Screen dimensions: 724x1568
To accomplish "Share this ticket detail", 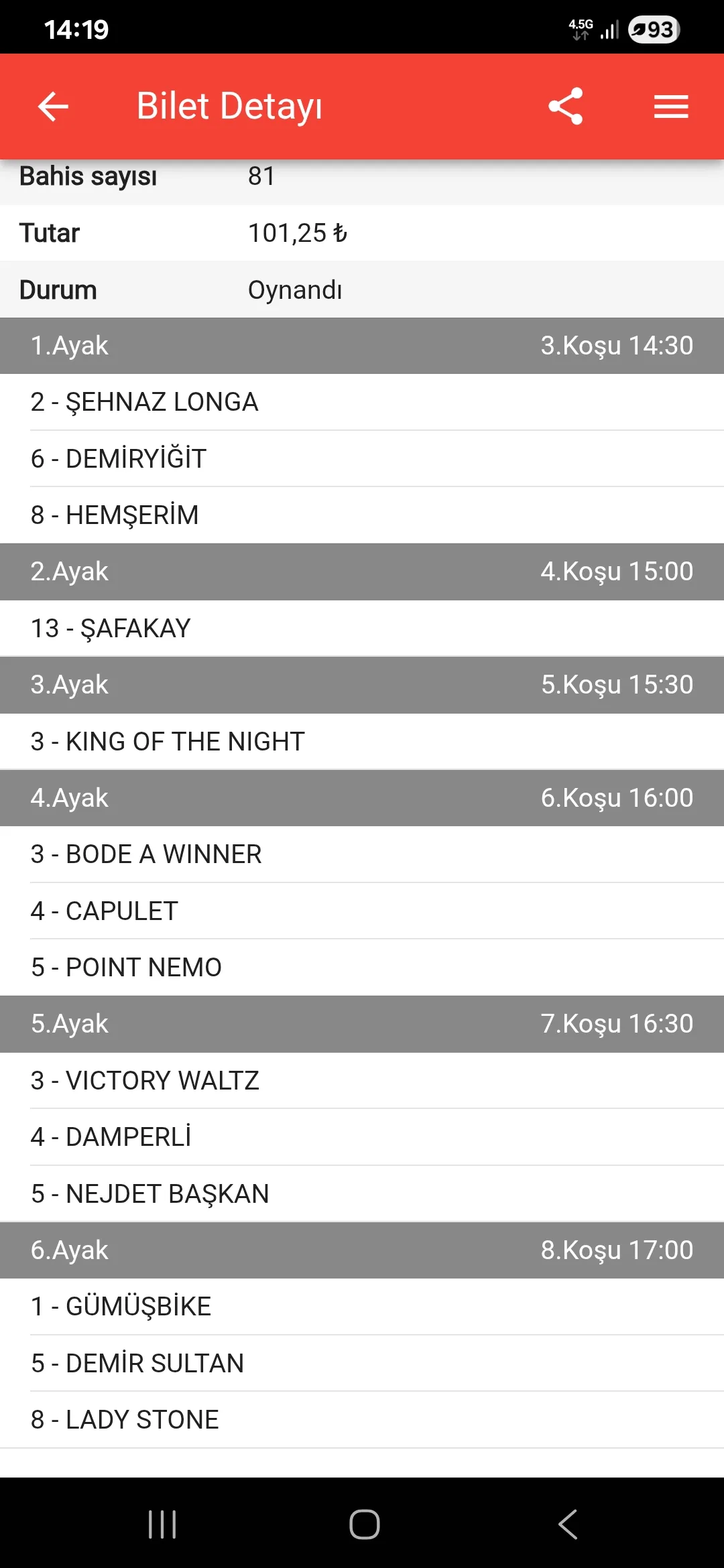I will [566, 107].
